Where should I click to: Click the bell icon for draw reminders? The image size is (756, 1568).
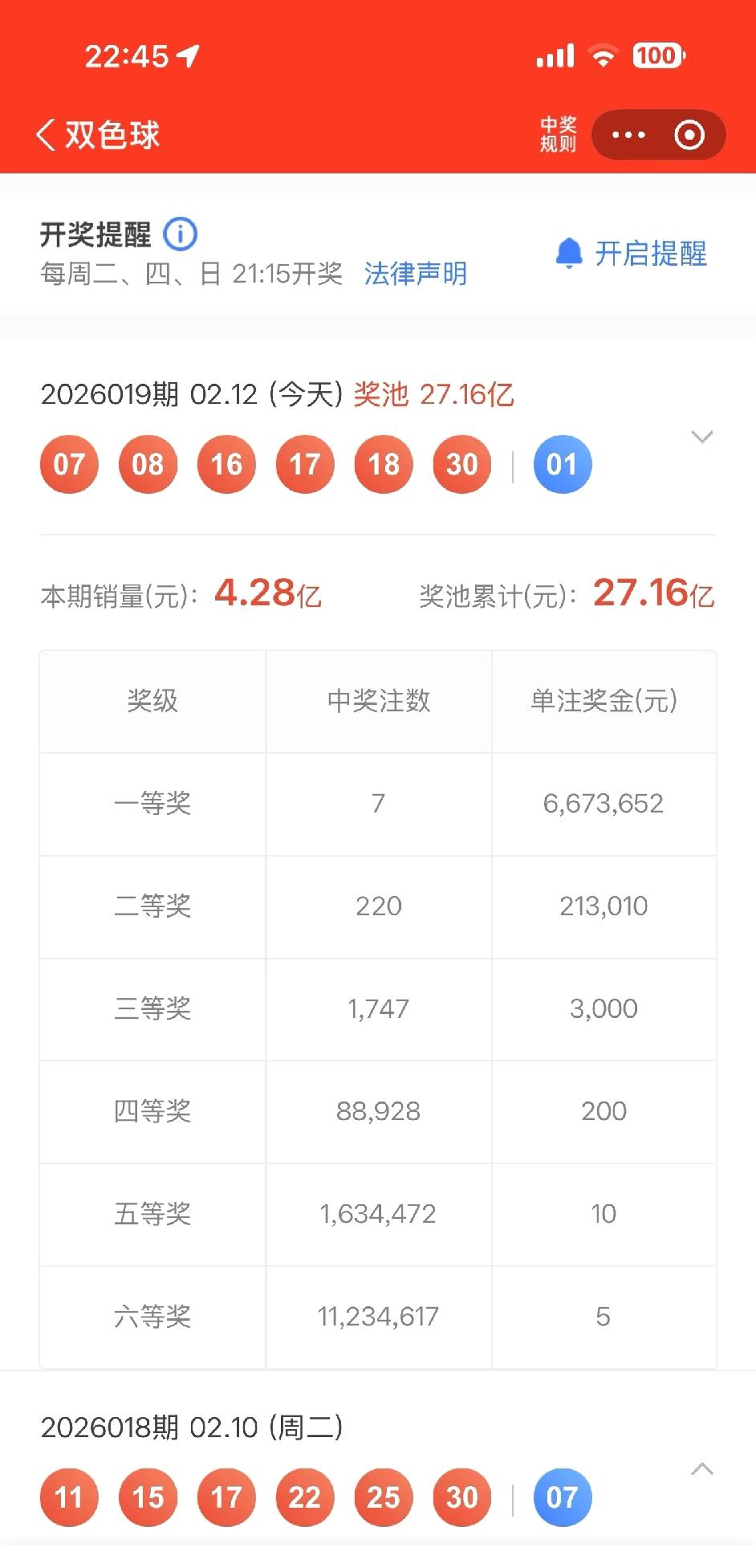(570, 255)
